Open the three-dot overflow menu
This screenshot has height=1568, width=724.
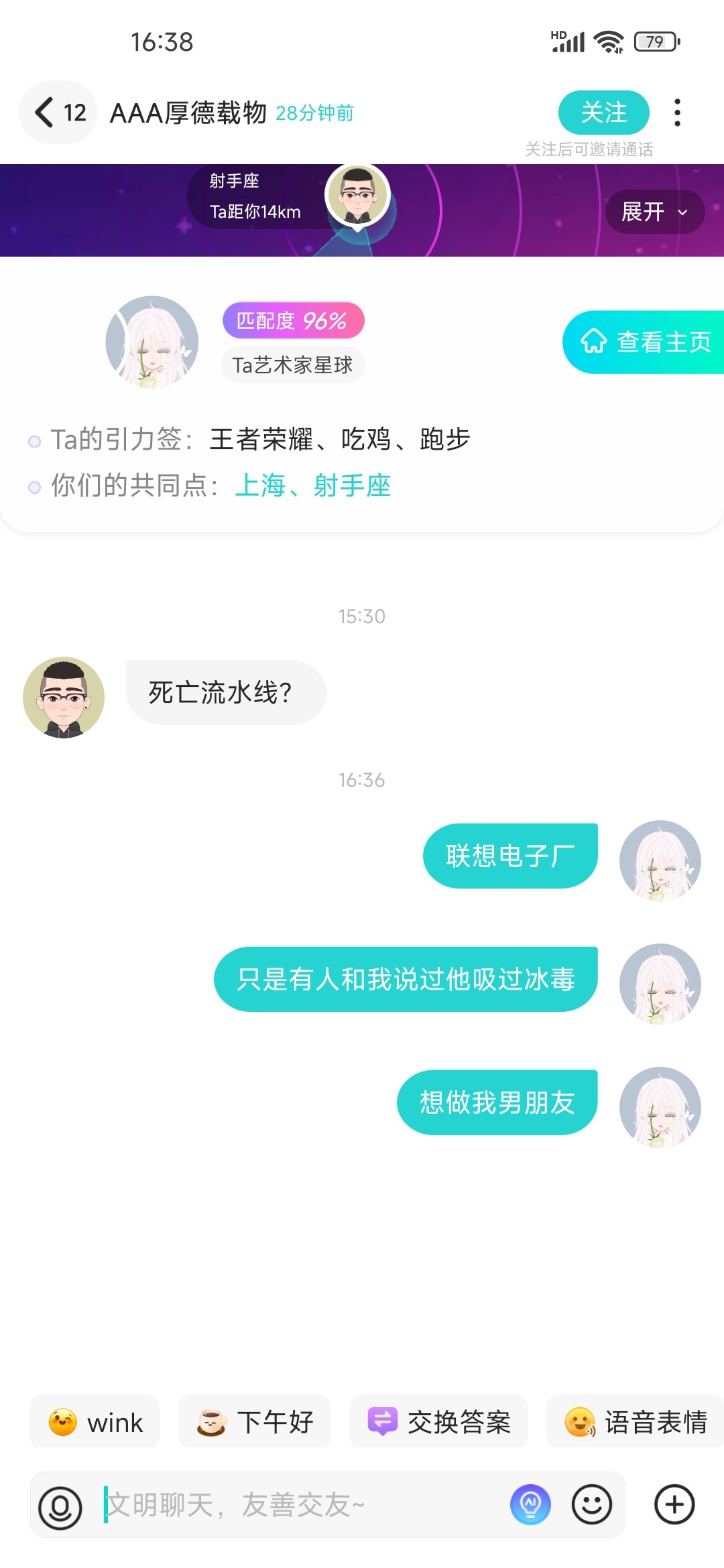(x=677, y=113)
